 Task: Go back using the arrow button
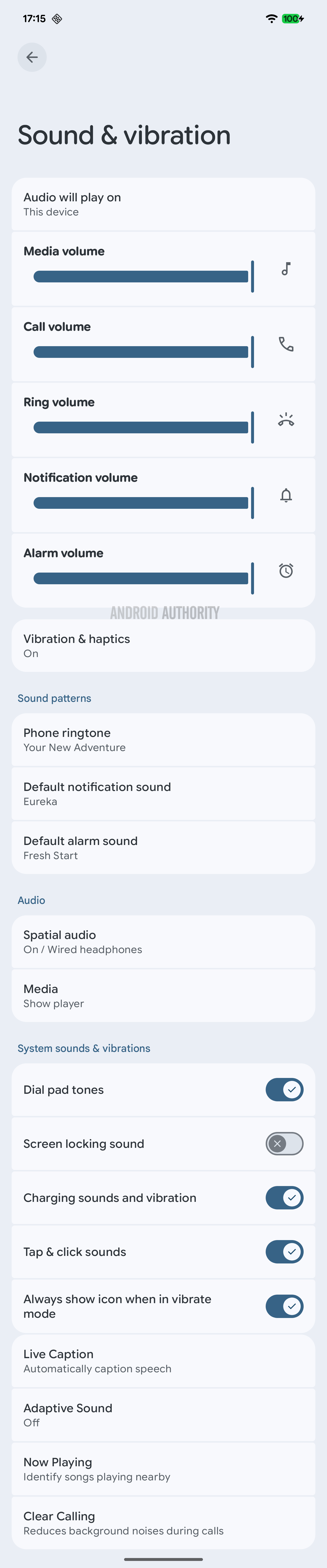click(x=32, y=57)
